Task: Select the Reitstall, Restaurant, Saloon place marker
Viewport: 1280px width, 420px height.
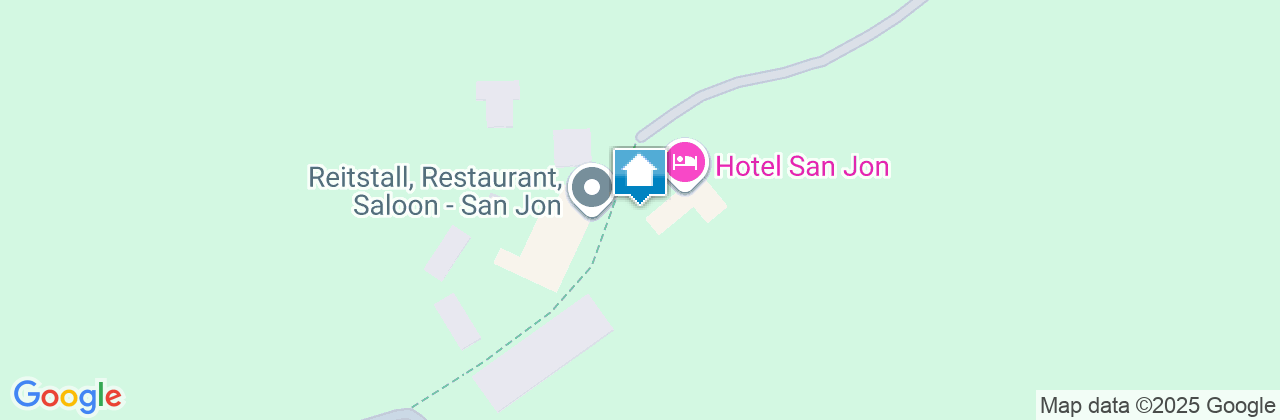Action: click(591, 187)
